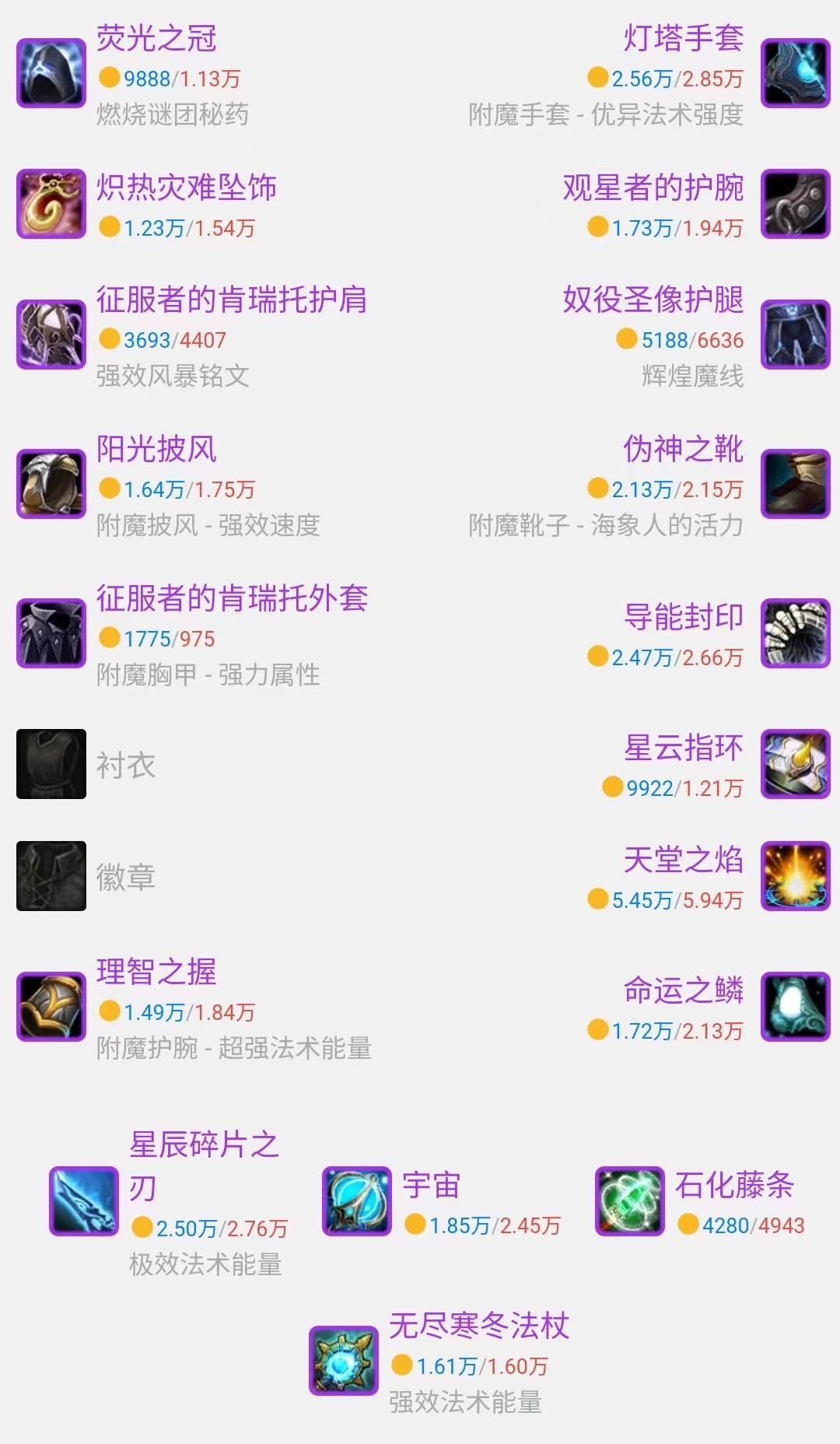View details for 灯塔手套

[x=795, y=73]
